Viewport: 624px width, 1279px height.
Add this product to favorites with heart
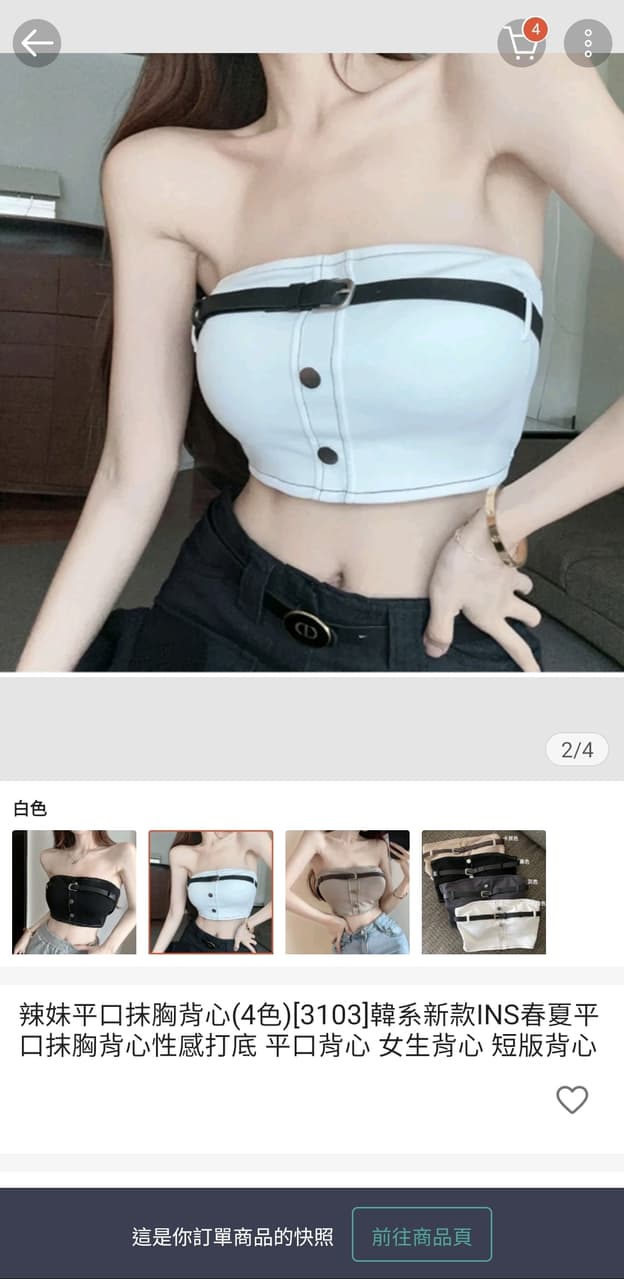[x=572, y=1100]
